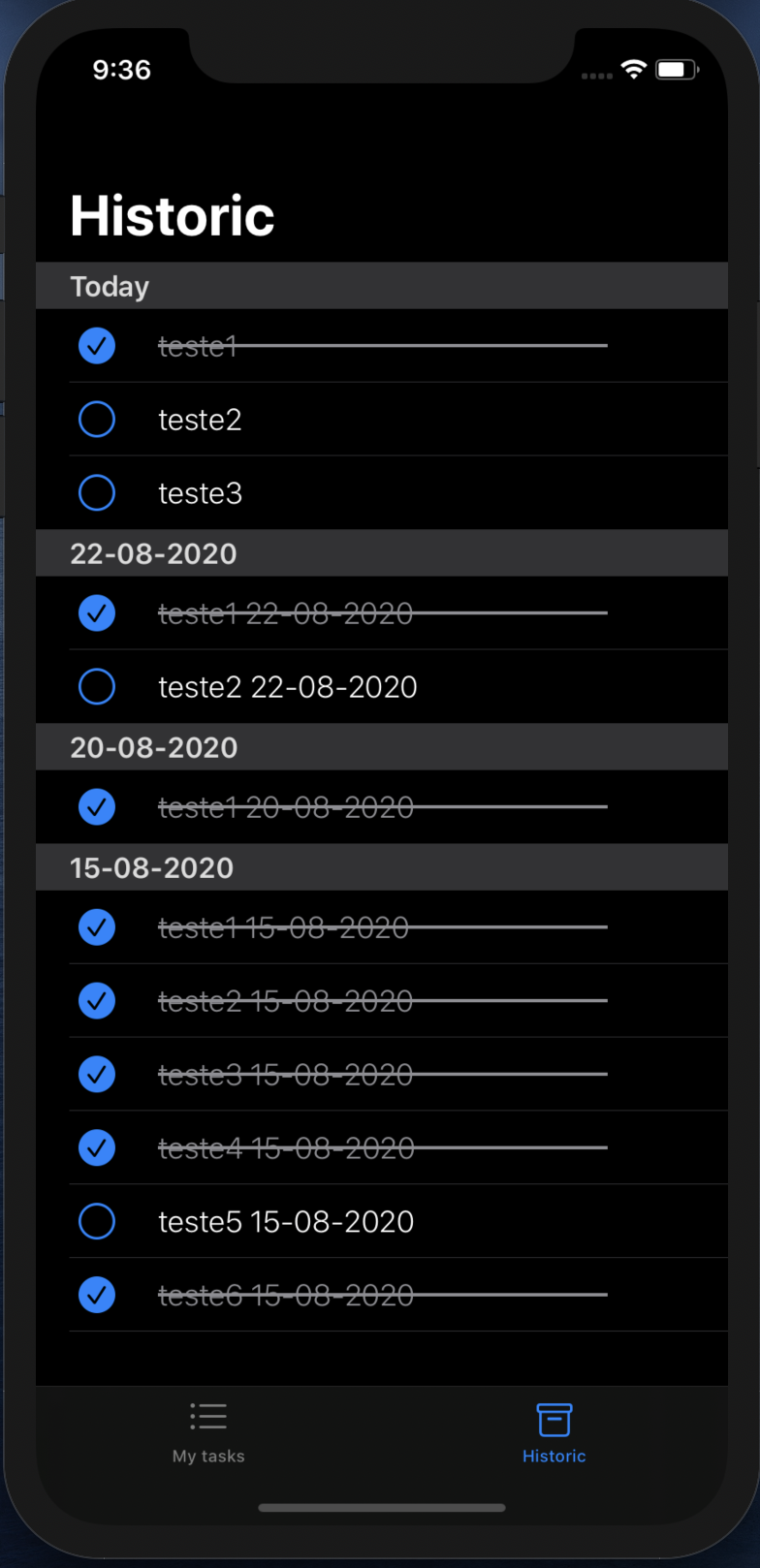Viewport: 760px width, 1568px height.
Task: Uncheck the completed teste1 task under Today
Action: (97, 346)
